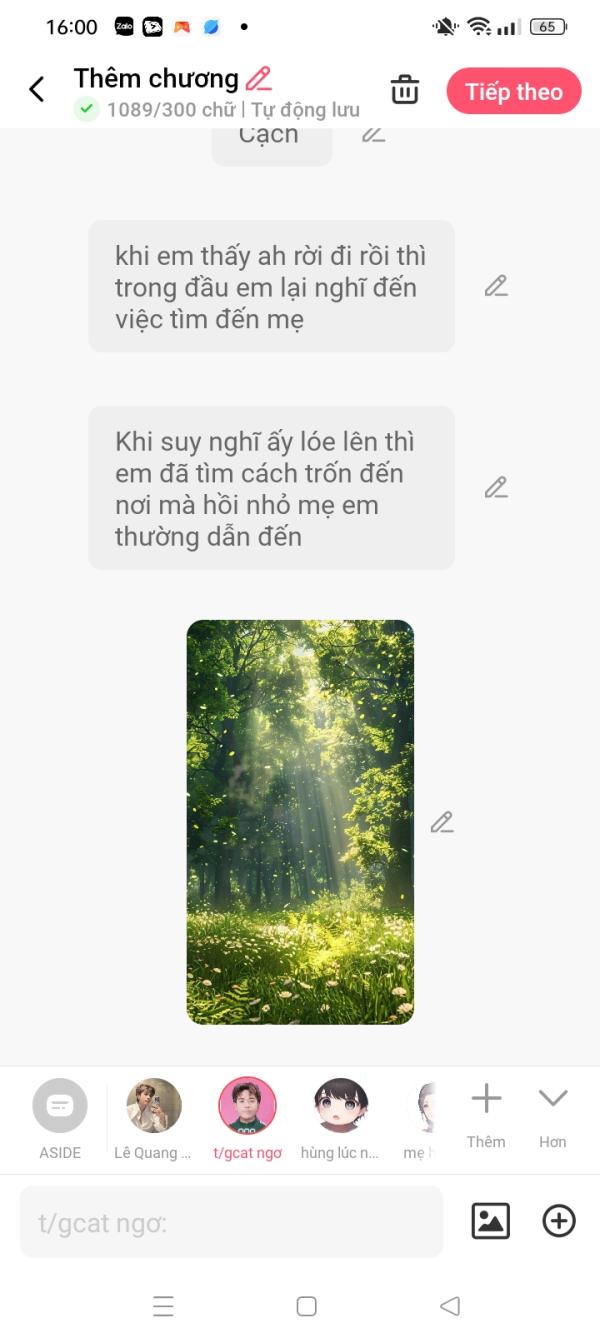This screenshot has height=1343, width=600.
Task: Delete chapter with the trash icon
Action: click(405, 90)
